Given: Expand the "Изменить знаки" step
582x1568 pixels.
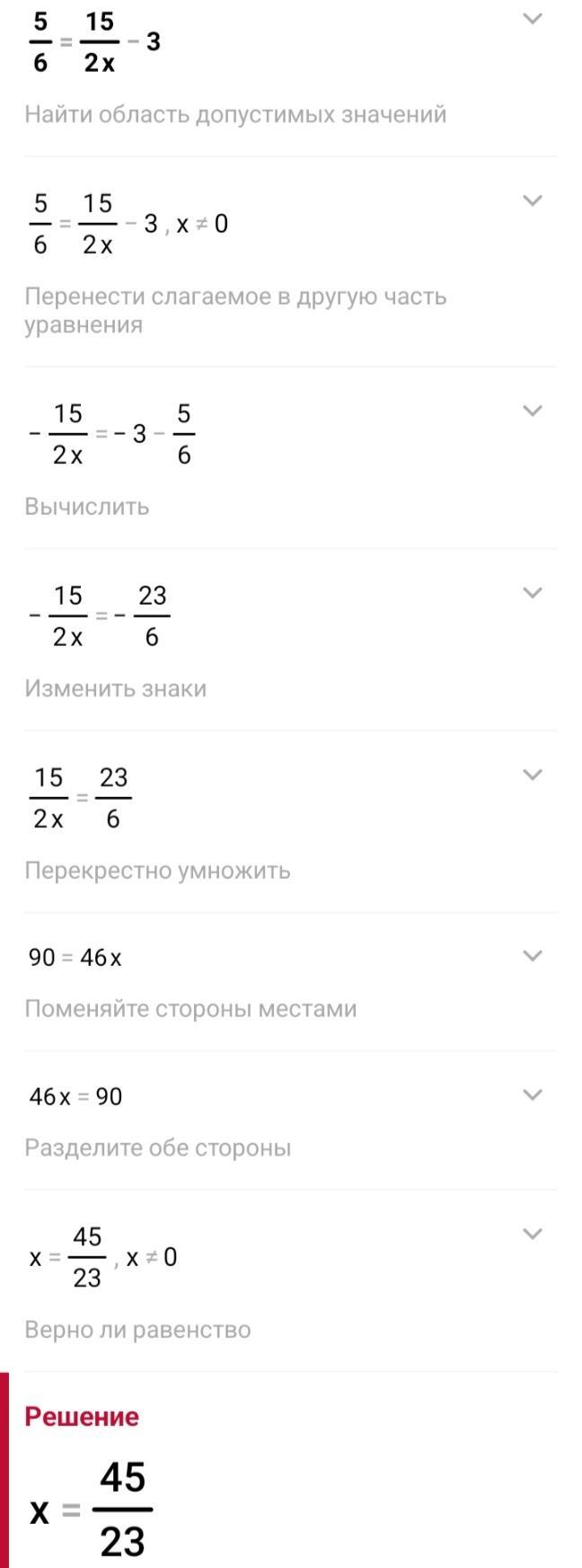Looking at the screenshot, I should (533, 593).
